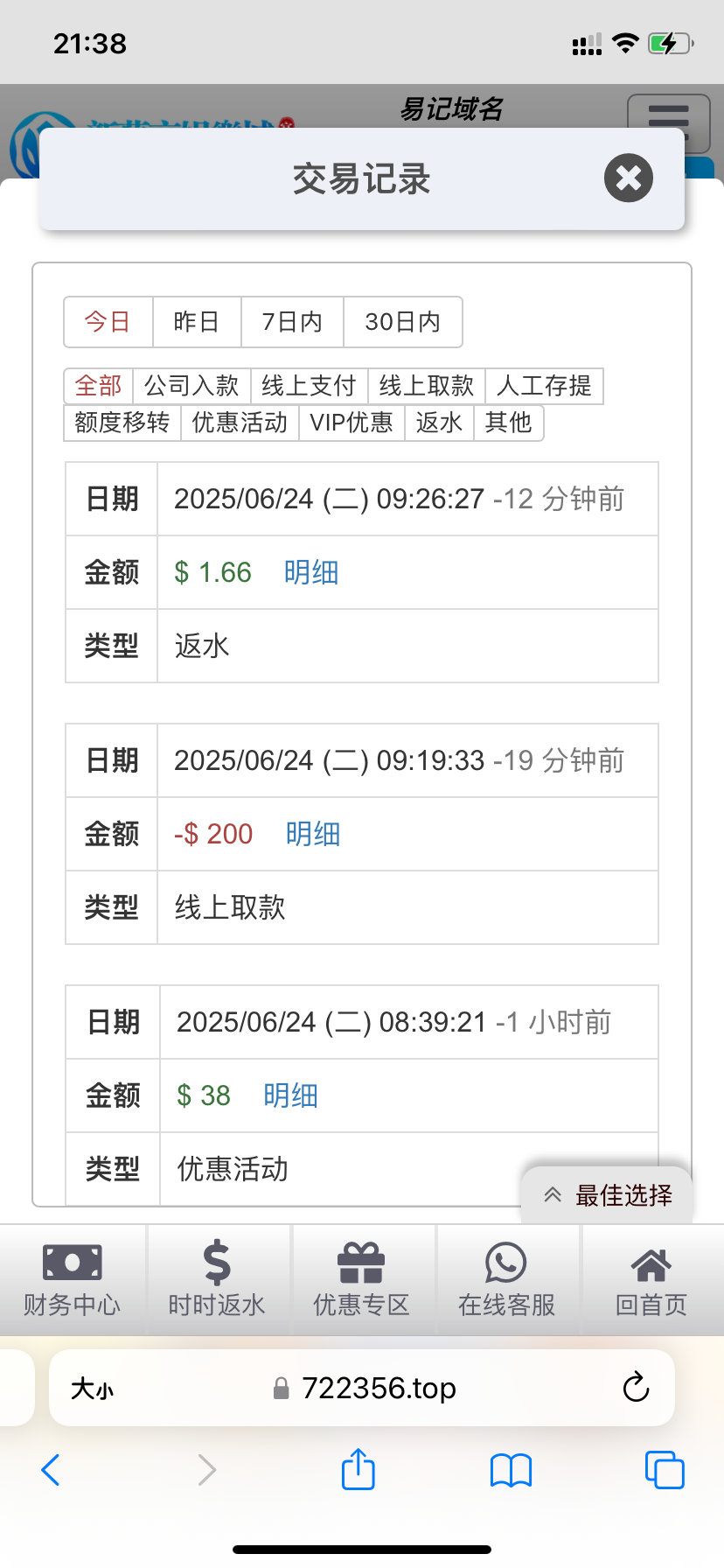The width and height of the screenshot is (724, 1568).
Task: Return to 回首页
Action: [651, 1279]
